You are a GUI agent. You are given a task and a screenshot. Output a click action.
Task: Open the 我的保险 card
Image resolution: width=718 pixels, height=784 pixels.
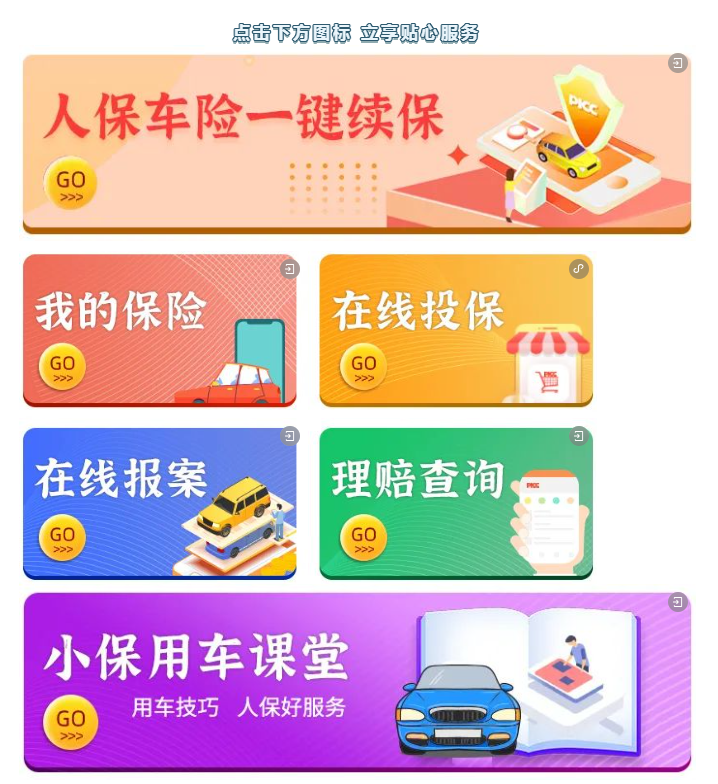click(x=160, y=330)
